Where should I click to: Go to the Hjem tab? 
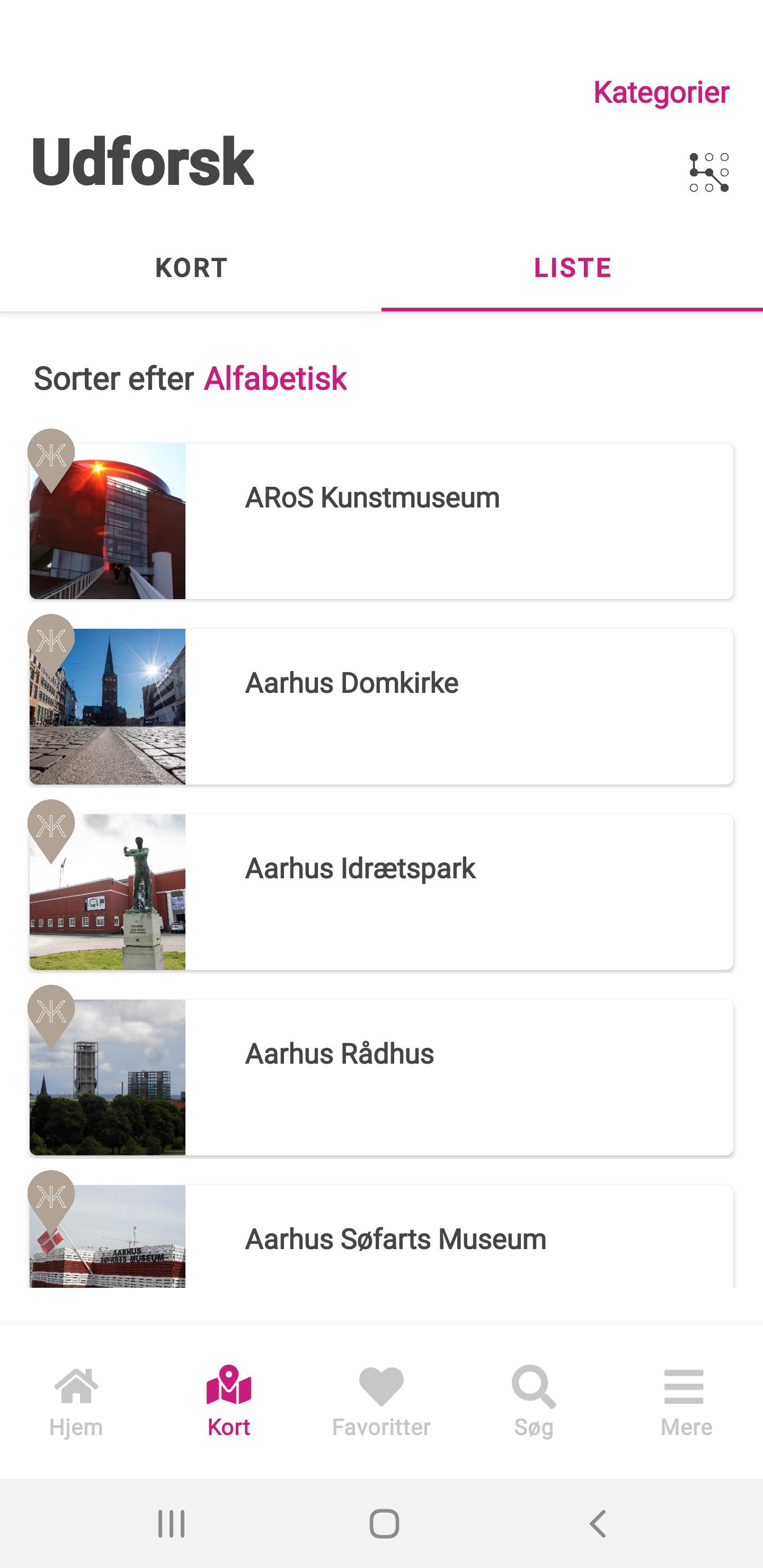click(x=76, y=1401)
